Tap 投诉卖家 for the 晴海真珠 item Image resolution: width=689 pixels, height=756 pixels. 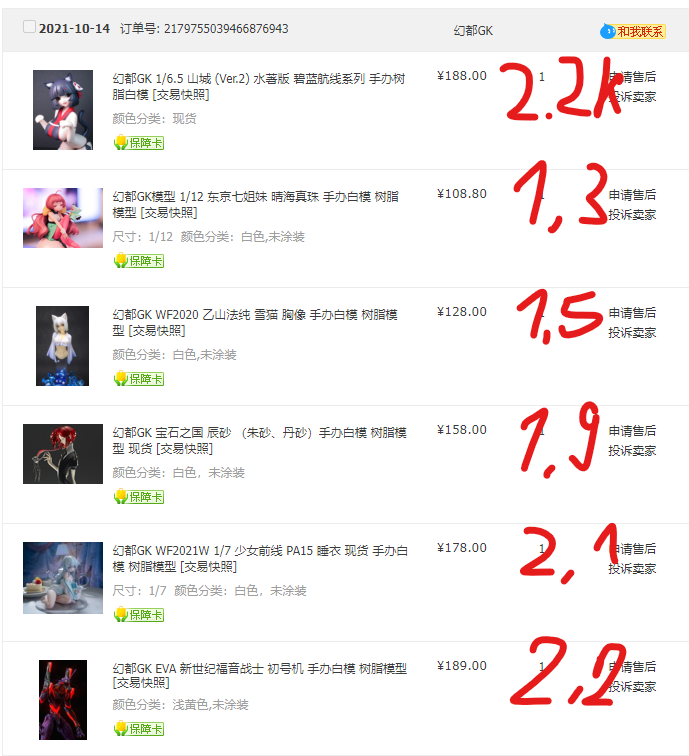[632, 215]
